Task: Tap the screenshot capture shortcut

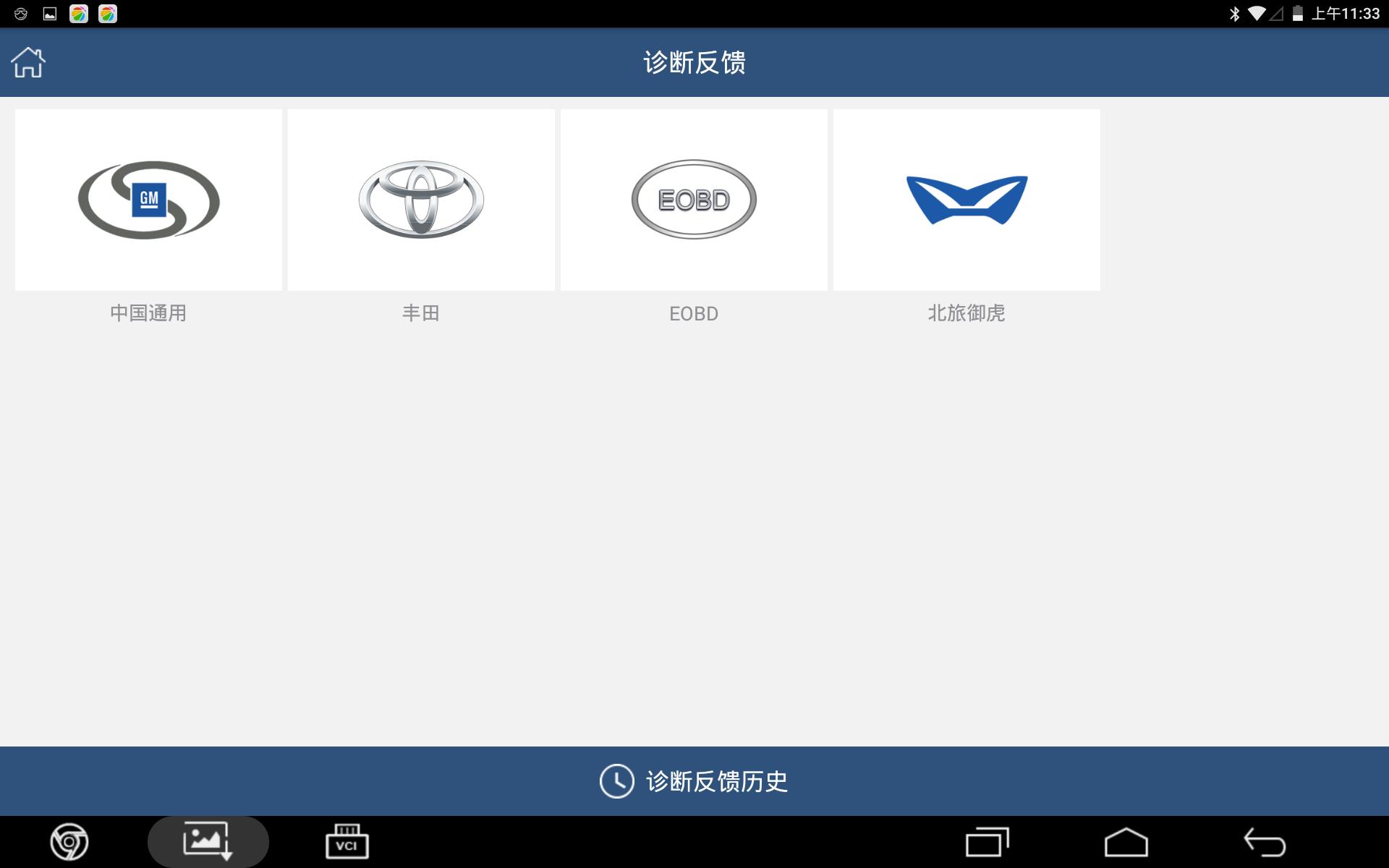Action: (208, 842)
